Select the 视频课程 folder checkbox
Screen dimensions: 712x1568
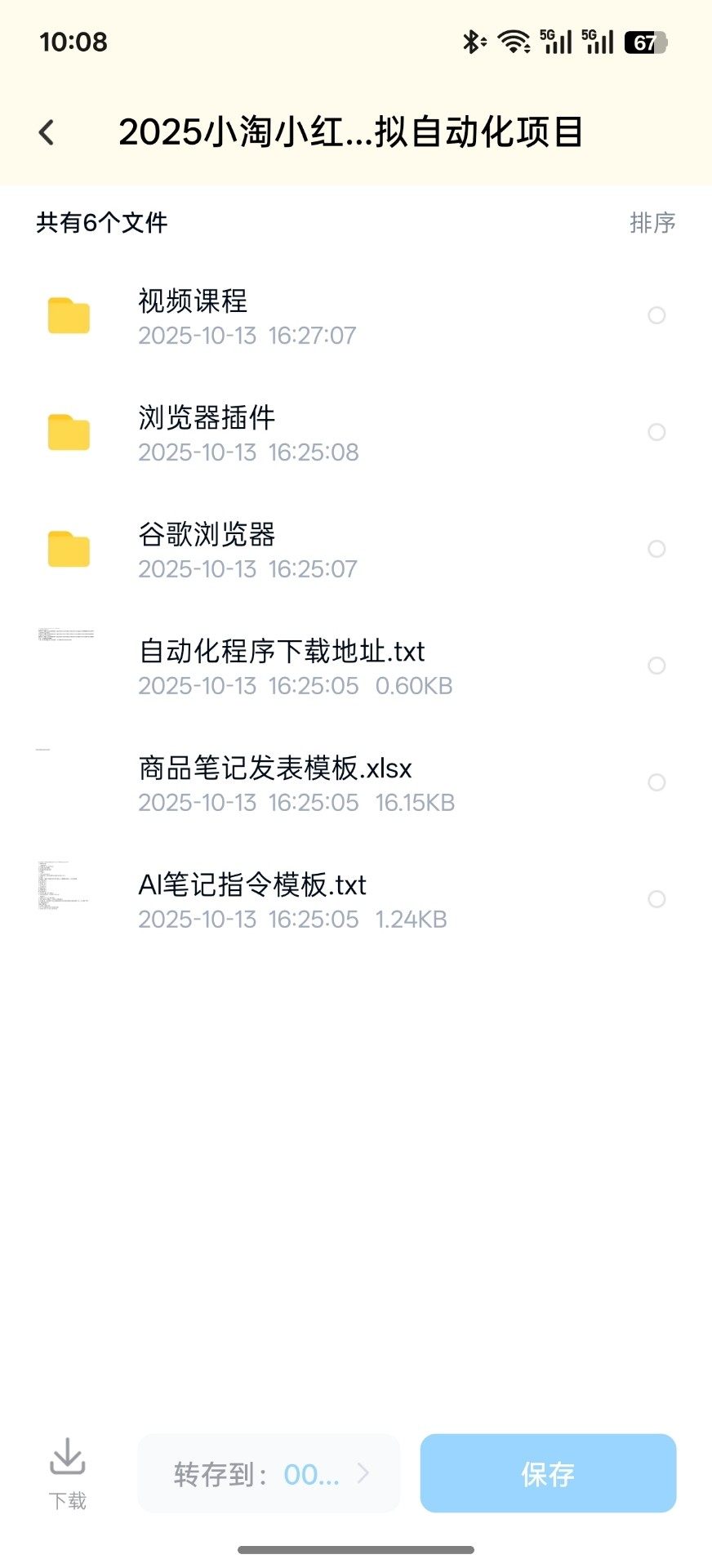point(656,315)
